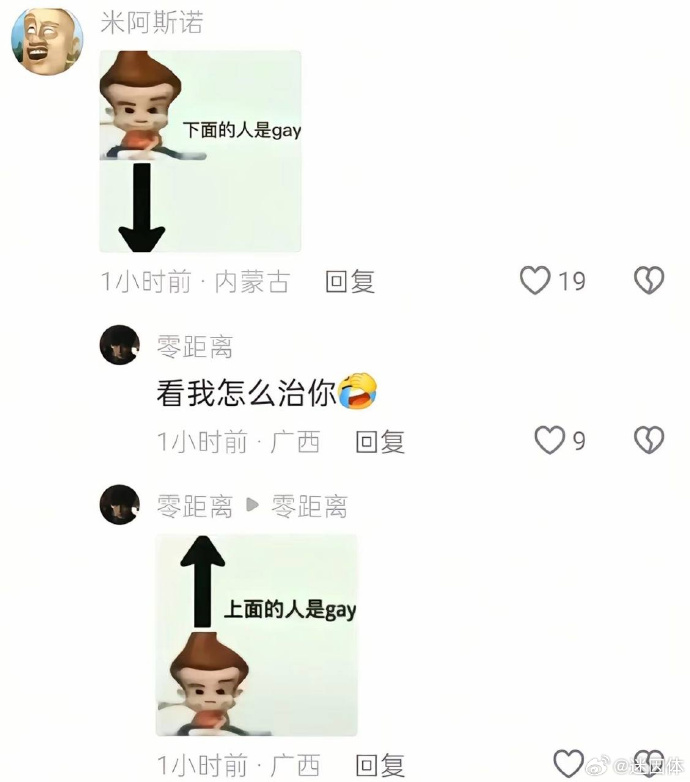The image size is (690, 782).
Task: Dislike 米阿斯诺's comment with the broken heart
Action: click(649, 281)
